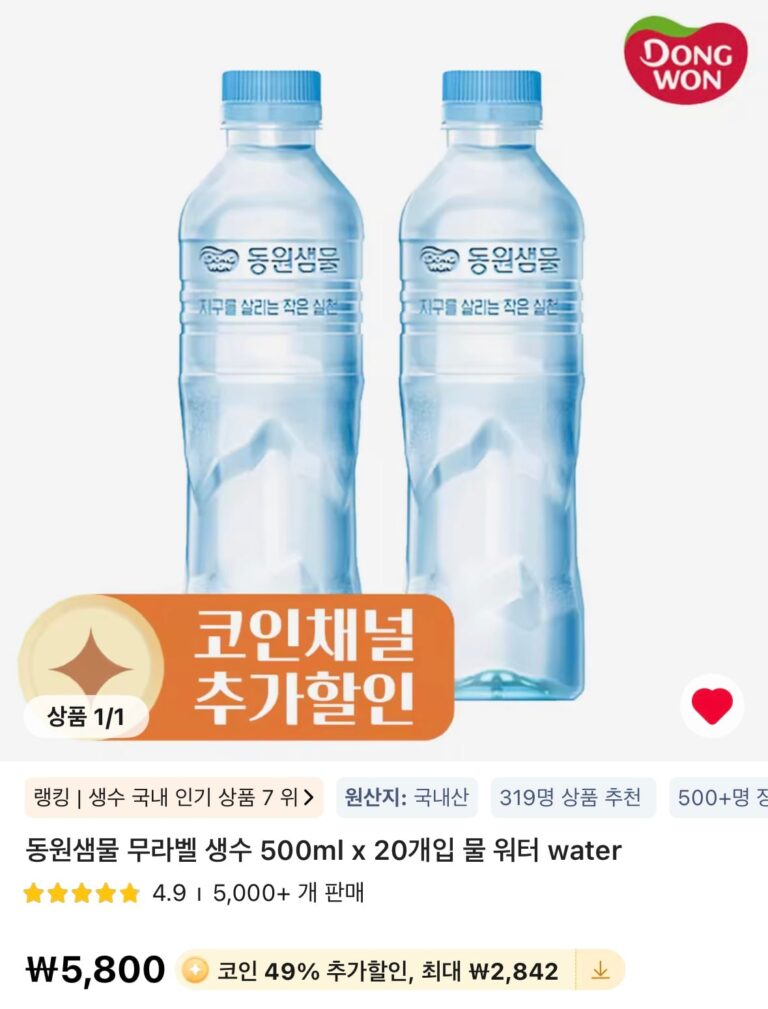Tap the 원산지 국내산 chip
The height and width of the screenshot is (1009, 768).
[407, 798]
